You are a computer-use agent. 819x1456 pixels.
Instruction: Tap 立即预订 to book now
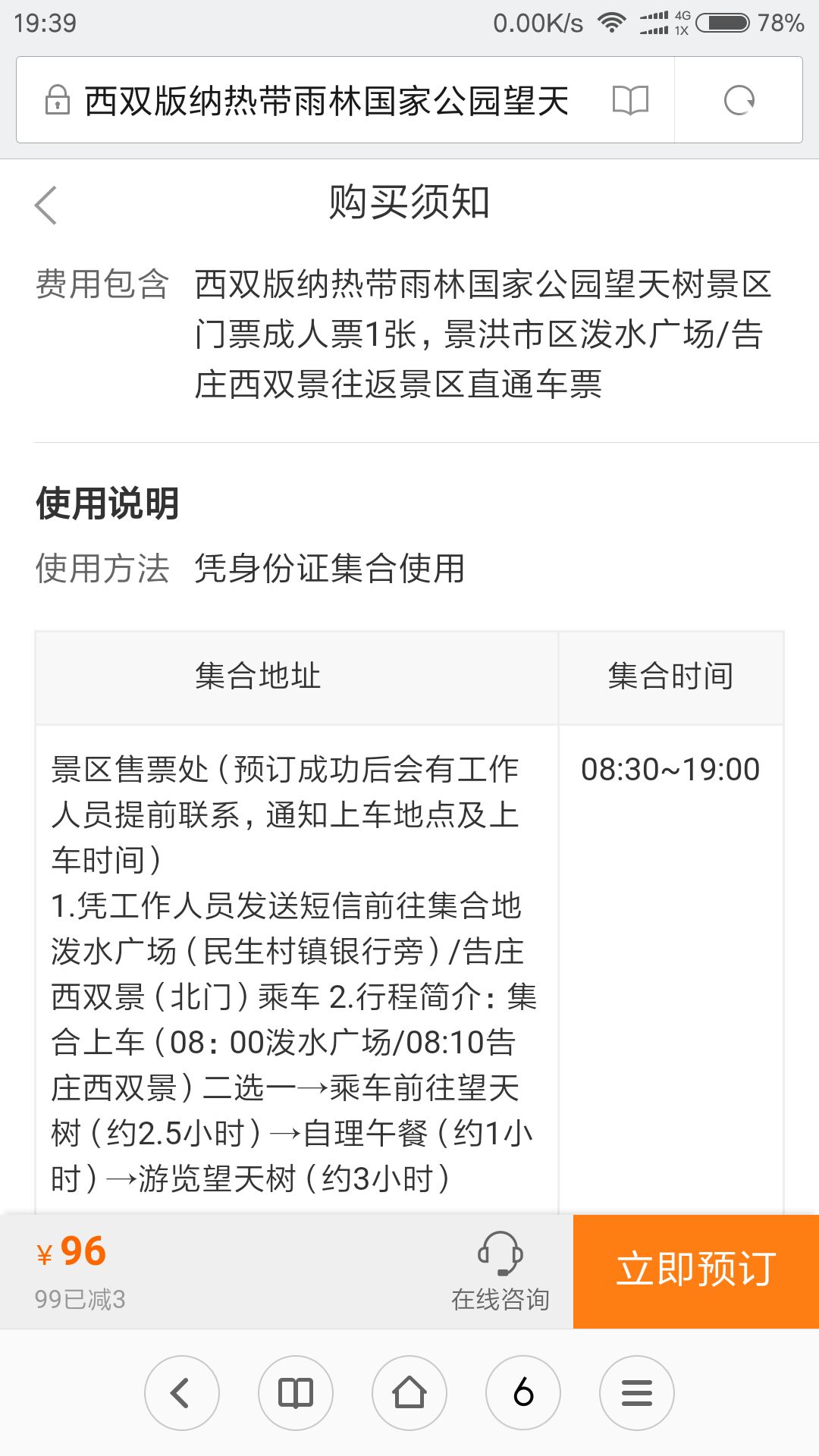[696, 1272]
